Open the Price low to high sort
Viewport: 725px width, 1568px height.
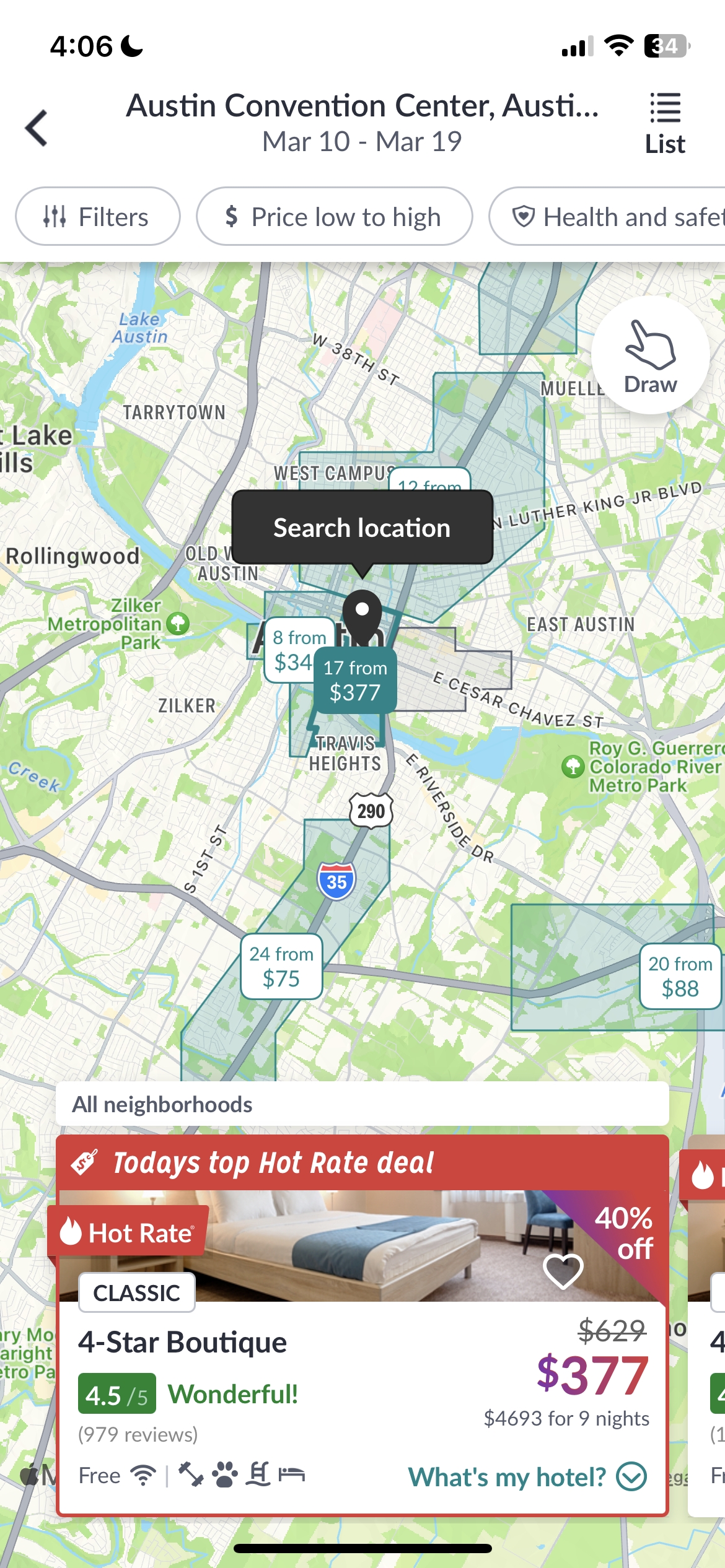[x=334, y=217]
